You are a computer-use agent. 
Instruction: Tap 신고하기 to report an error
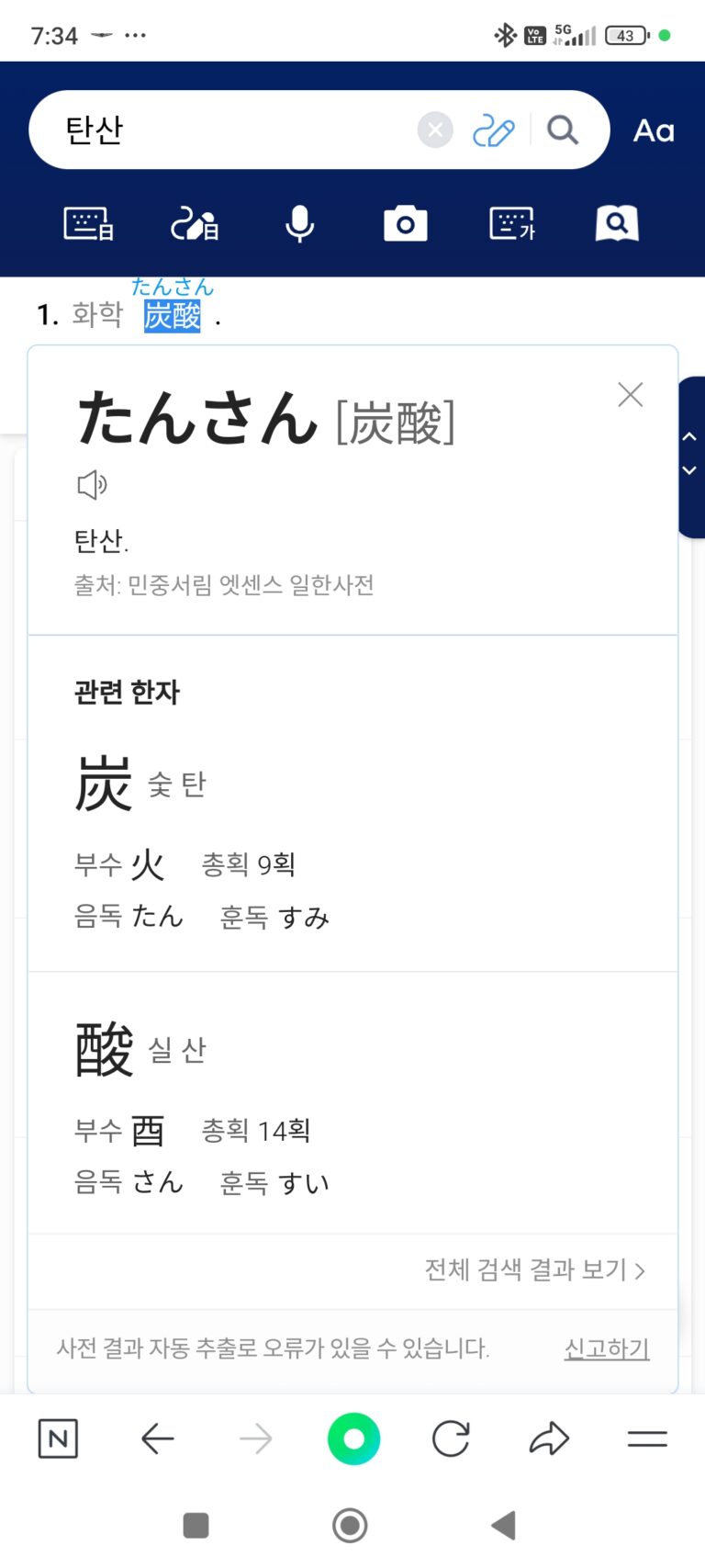point(606,1348)
